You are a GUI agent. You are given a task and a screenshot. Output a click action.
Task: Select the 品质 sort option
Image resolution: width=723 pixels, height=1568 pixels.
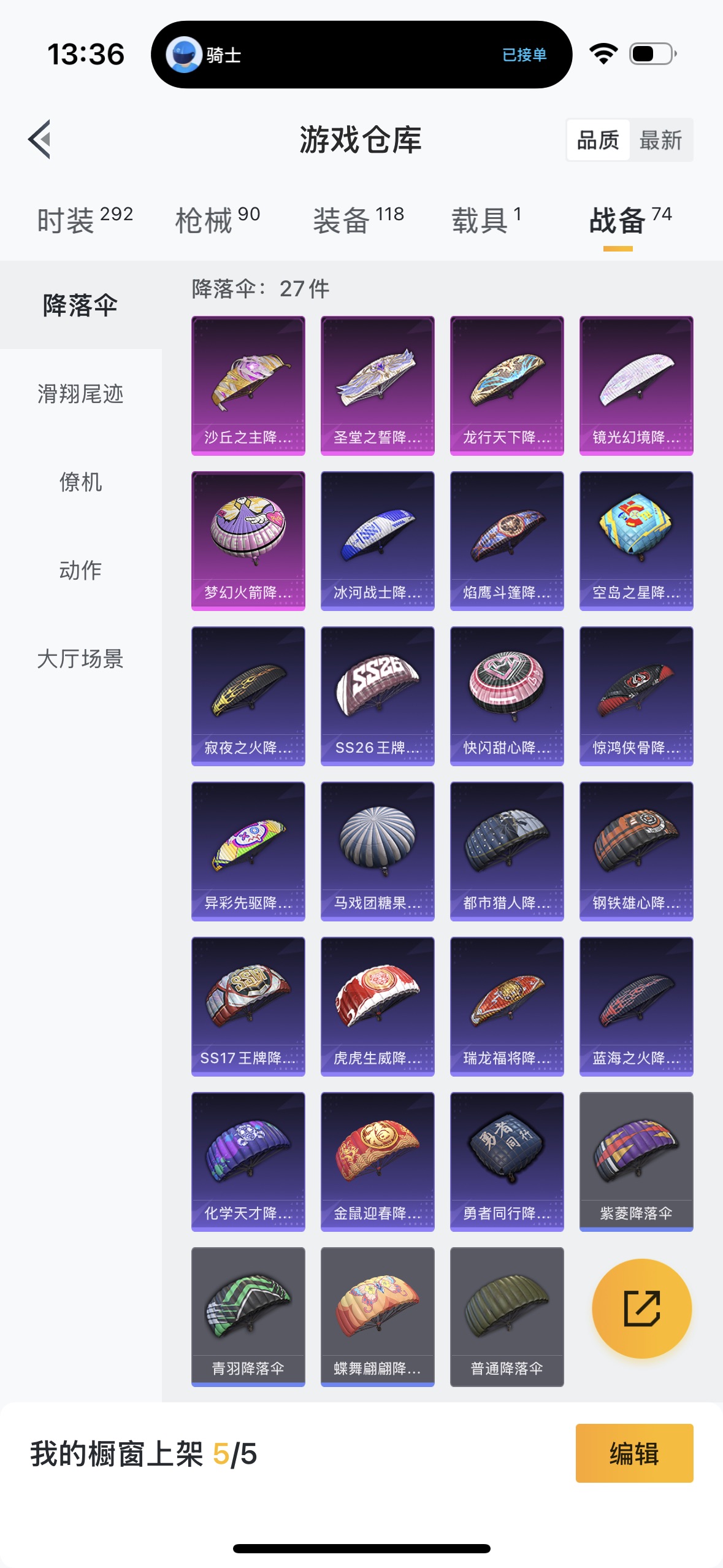(x=598, y=140)
